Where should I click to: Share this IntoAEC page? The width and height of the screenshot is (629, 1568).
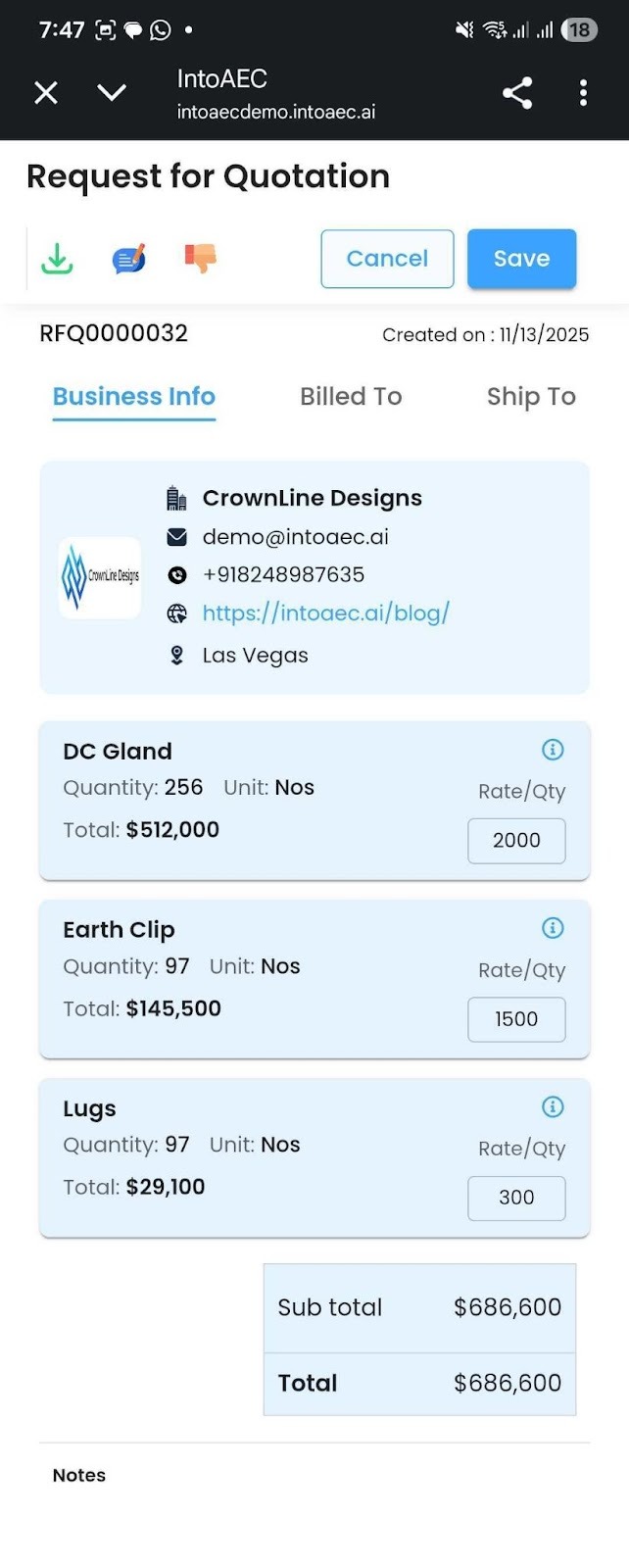(517, 93)
